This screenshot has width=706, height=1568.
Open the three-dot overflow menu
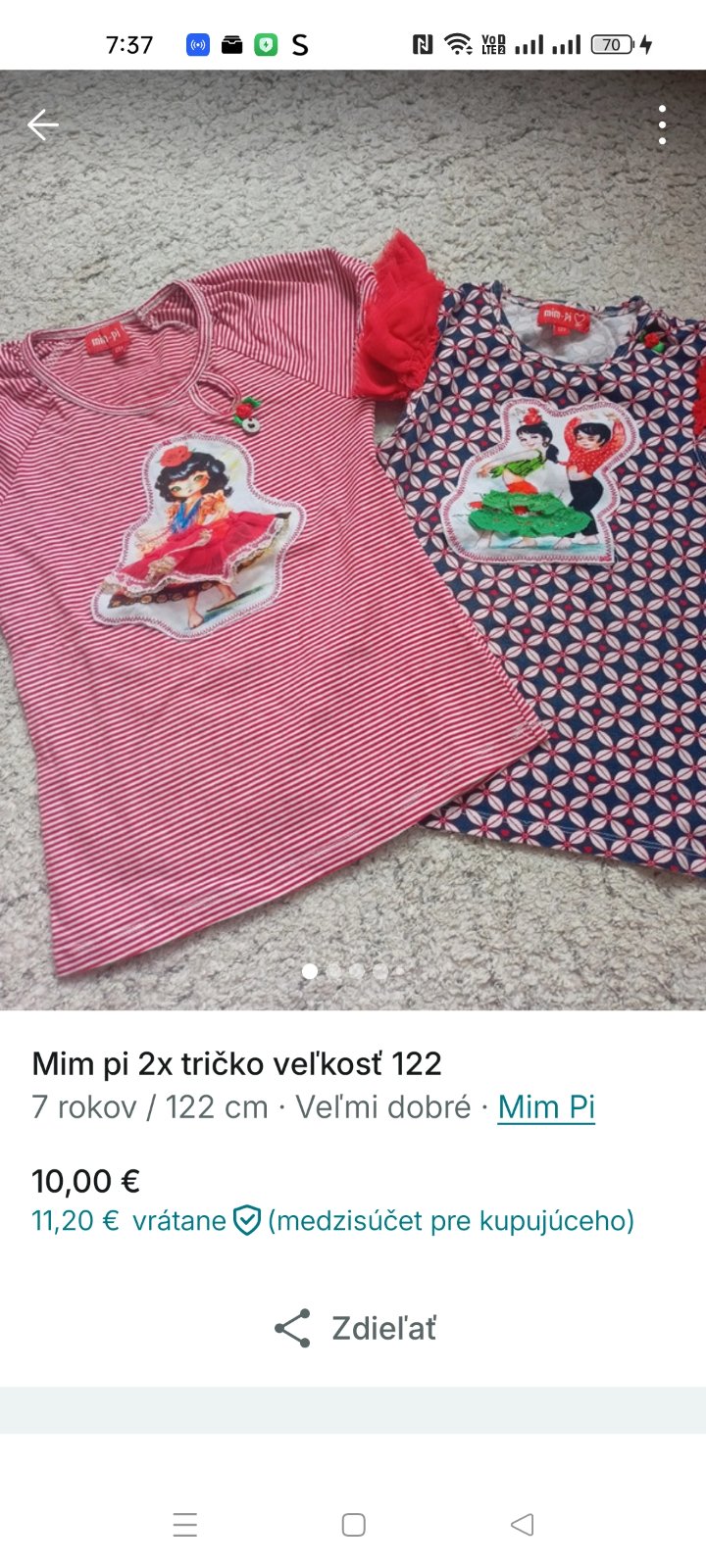[x=663, y=124]
